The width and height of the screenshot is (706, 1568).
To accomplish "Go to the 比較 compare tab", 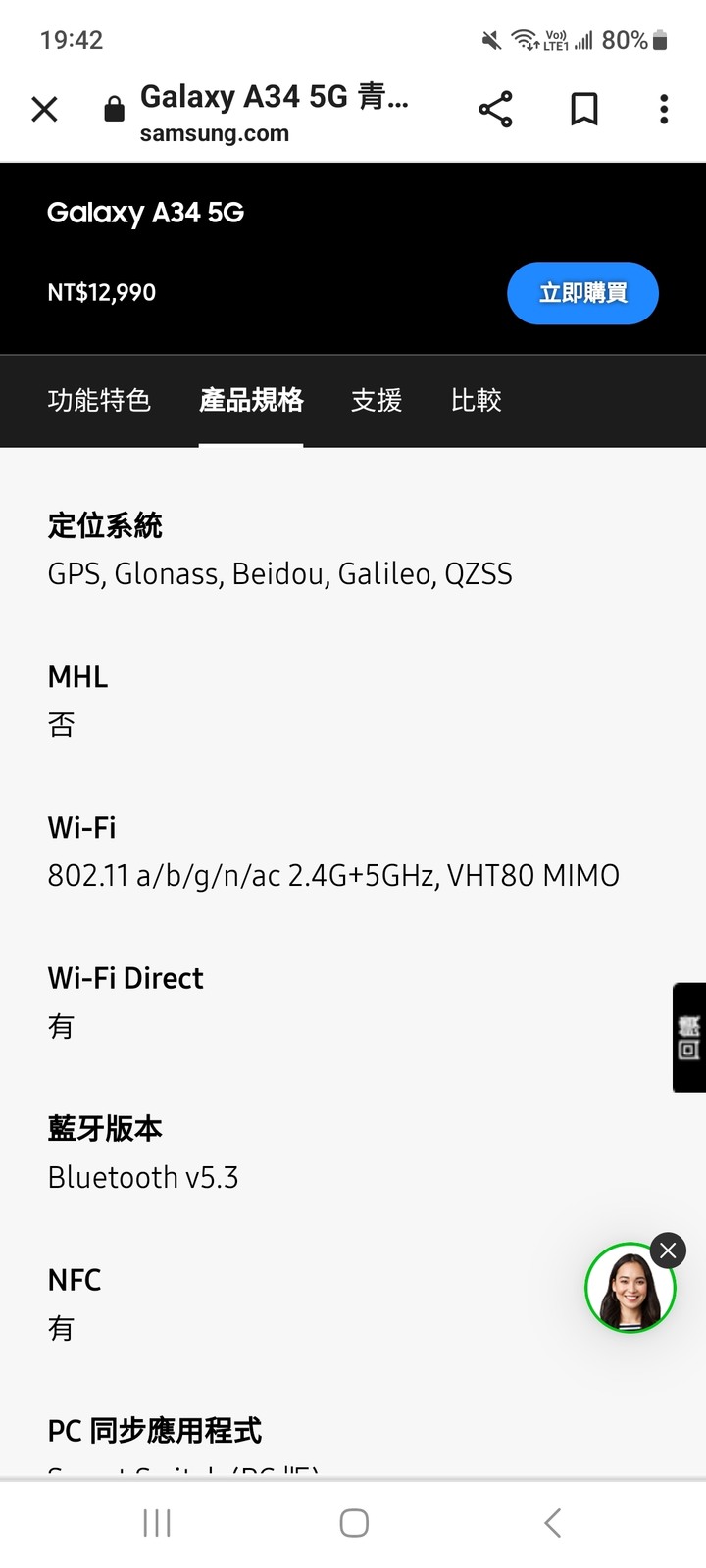I will tap(477, 400).
